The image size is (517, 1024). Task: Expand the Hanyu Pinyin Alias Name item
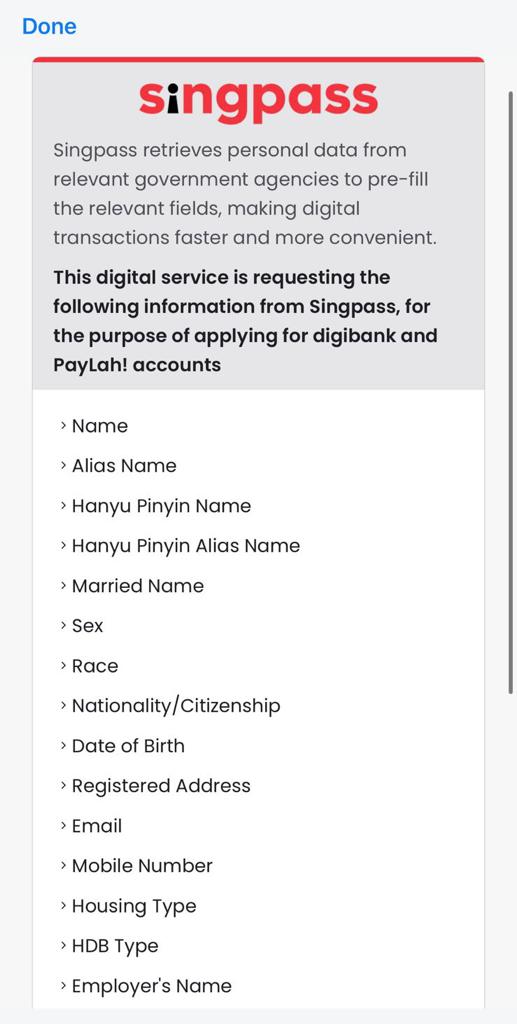(180, 546)
